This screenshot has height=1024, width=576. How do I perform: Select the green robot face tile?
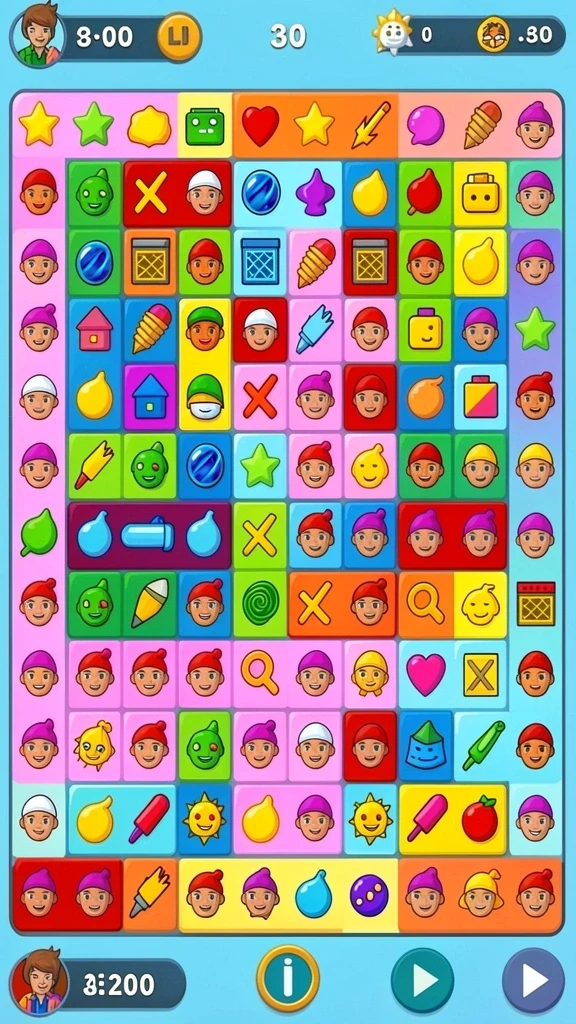pyautogui.click(x=204, y=126)
